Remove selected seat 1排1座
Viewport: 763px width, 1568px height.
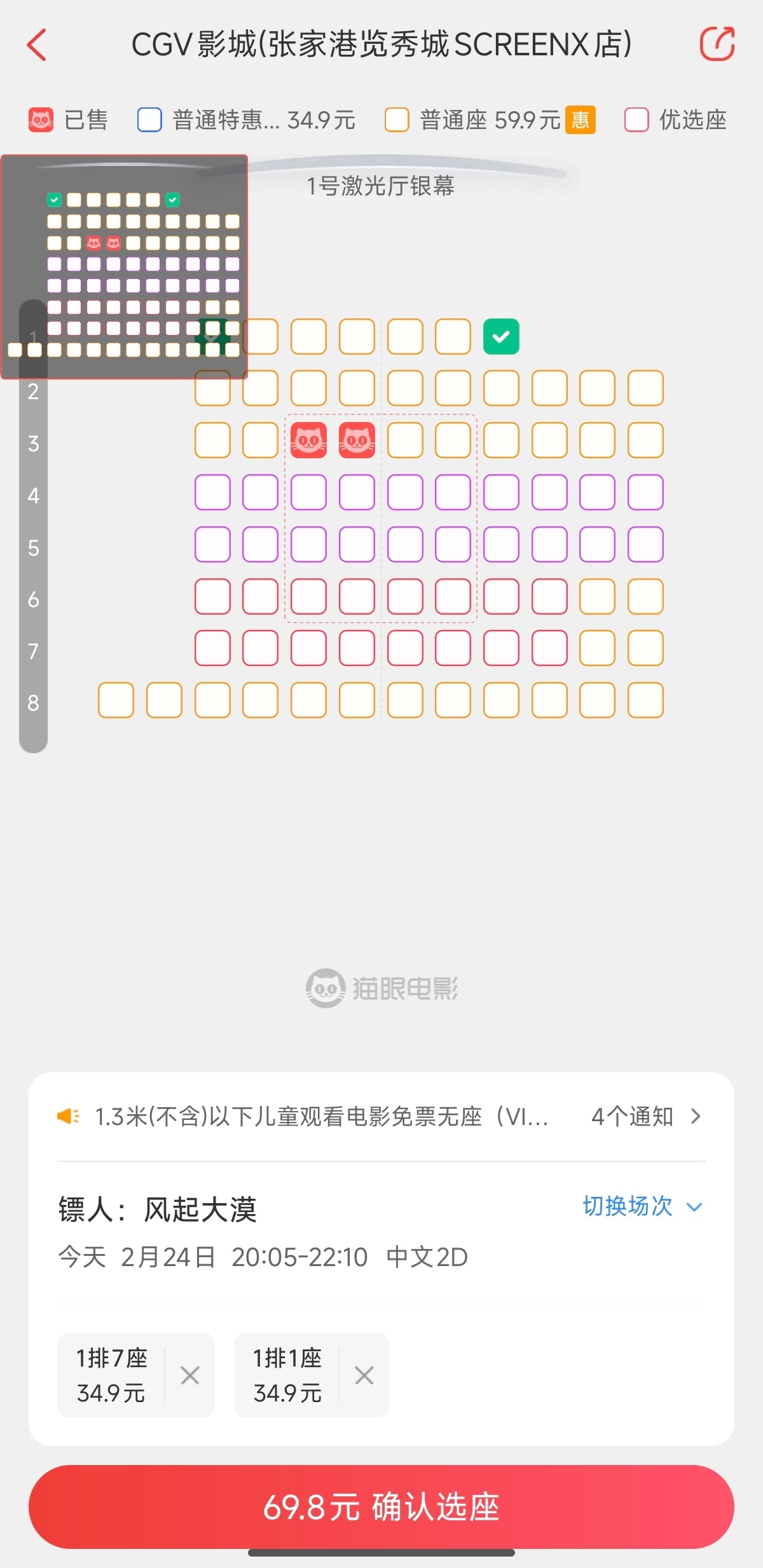click(364, 1375)
